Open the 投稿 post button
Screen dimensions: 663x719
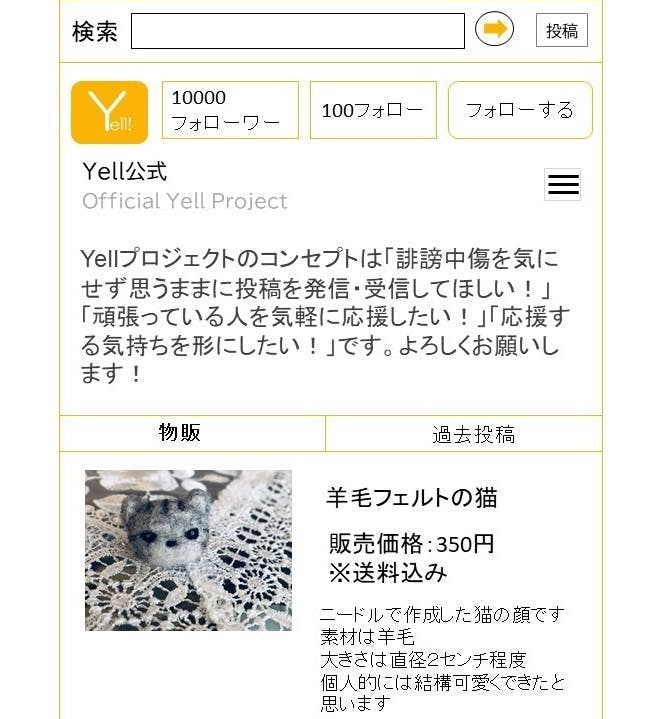tap(562, 31)
